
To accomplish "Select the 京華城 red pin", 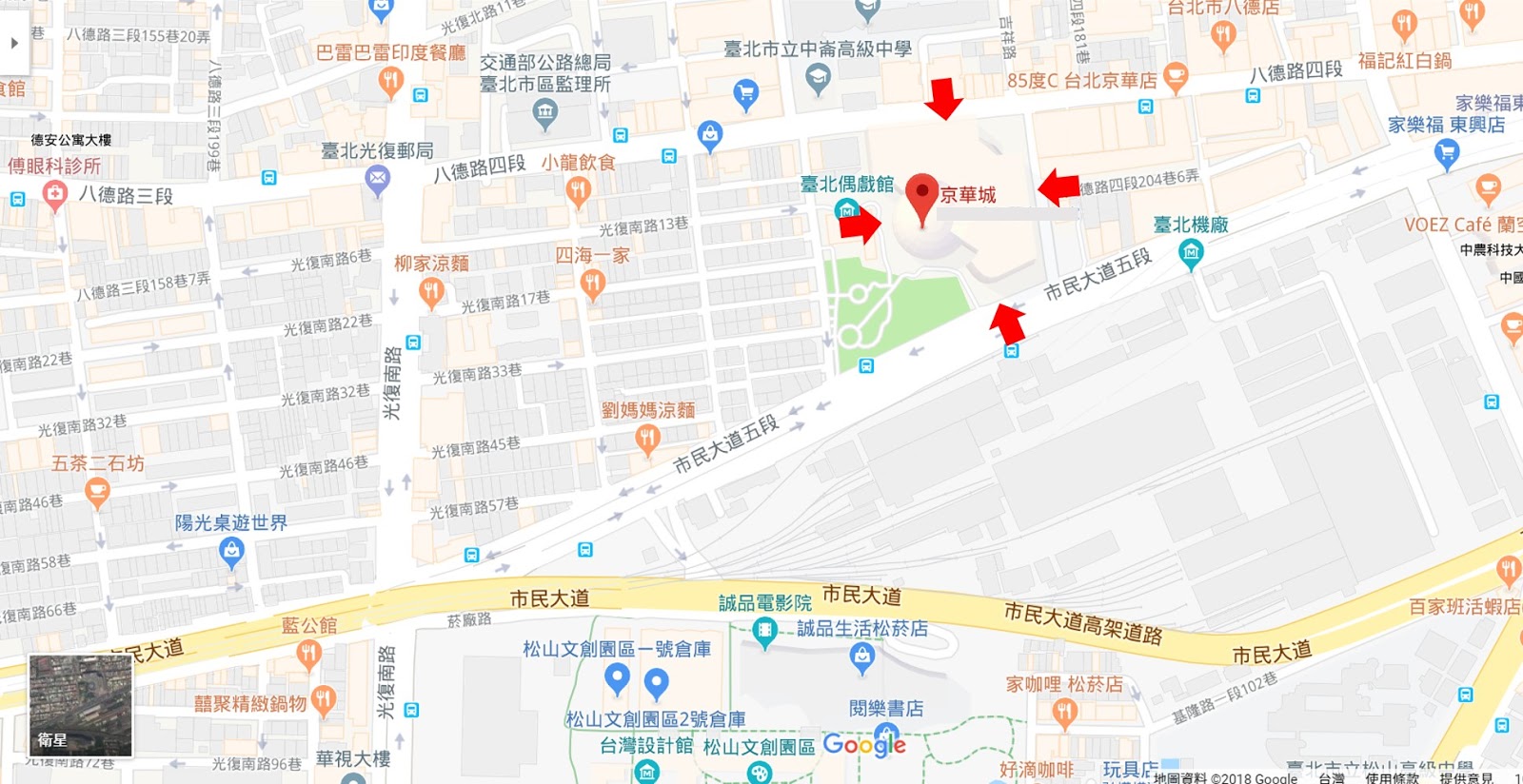I will 921,196.
